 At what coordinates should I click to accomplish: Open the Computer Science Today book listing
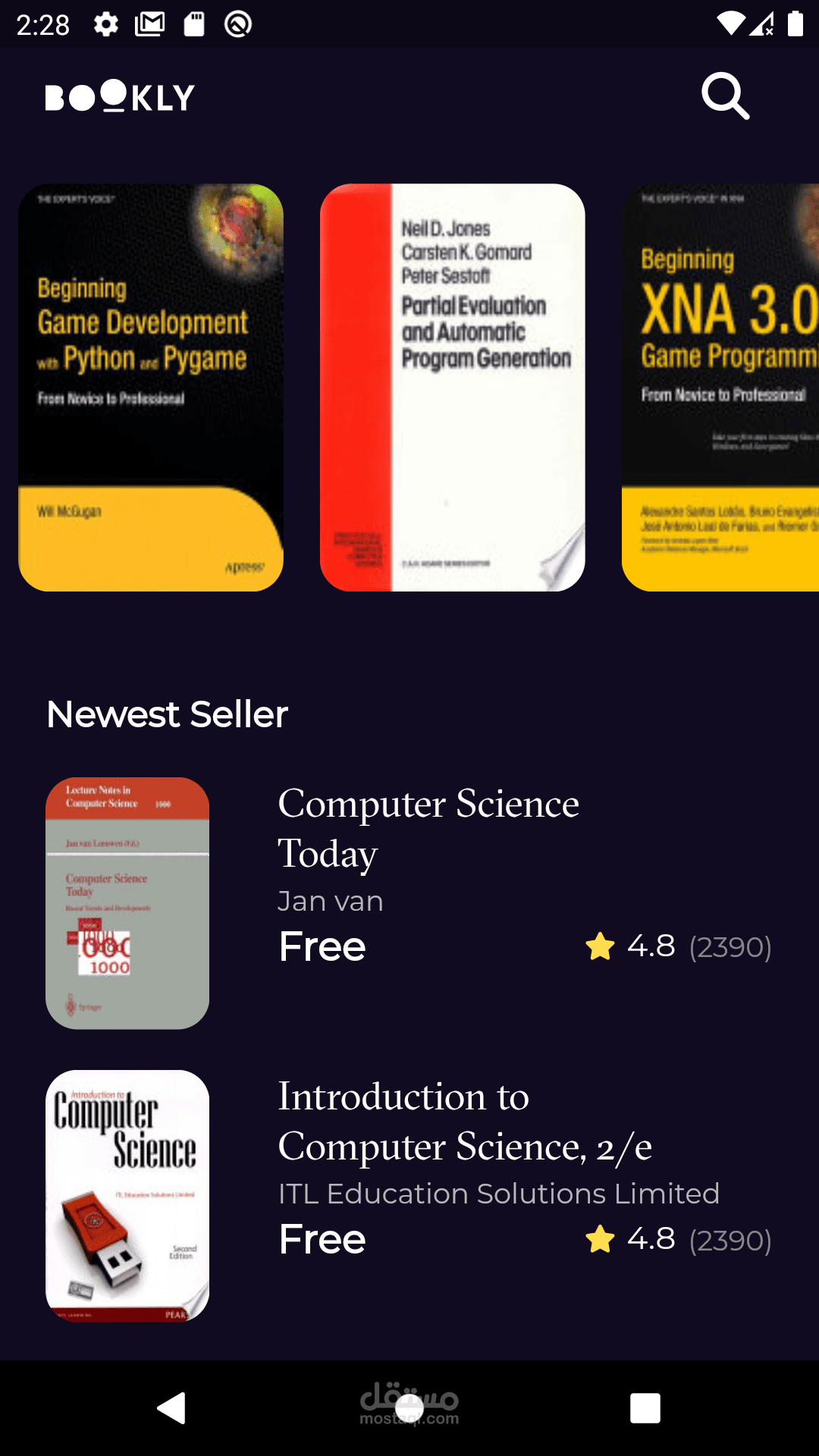[x=428, y=828]
